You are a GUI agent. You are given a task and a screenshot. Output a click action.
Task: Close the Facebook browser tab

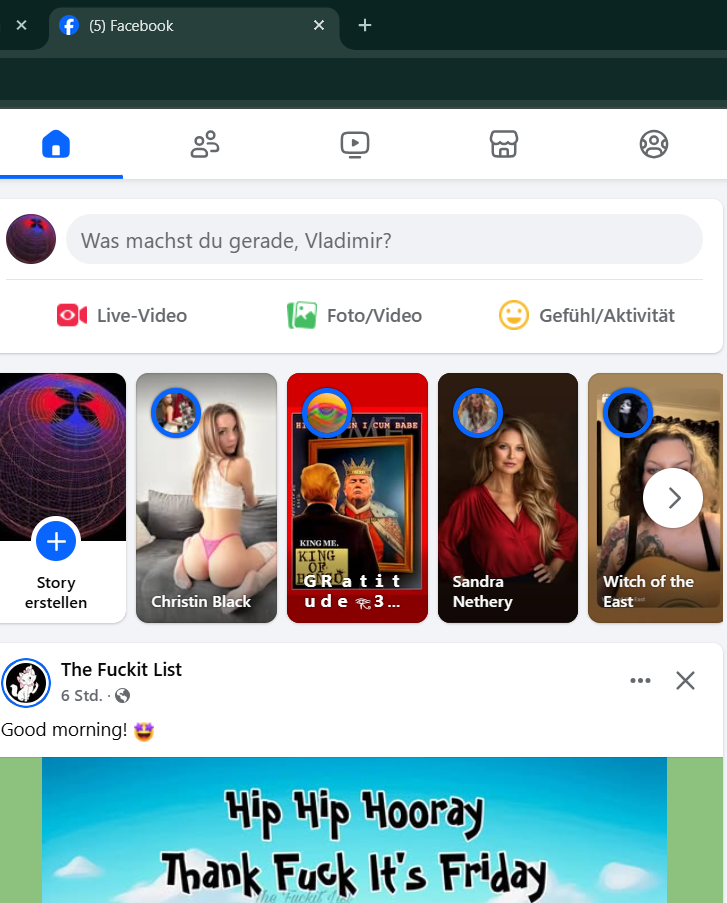pos(319,25)
